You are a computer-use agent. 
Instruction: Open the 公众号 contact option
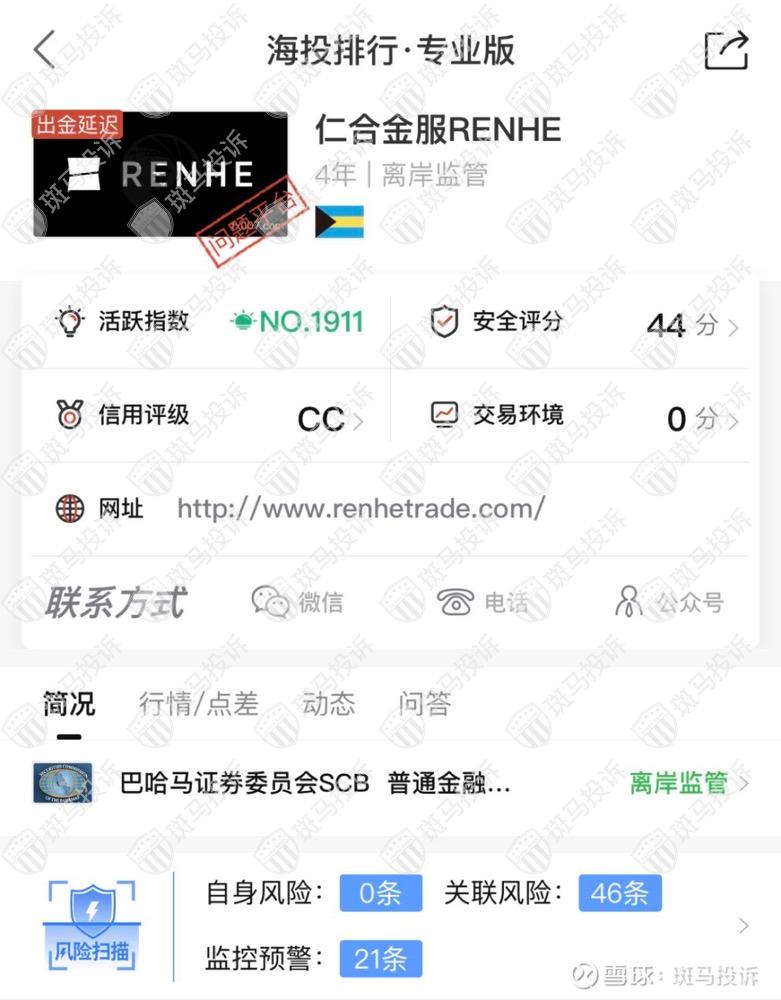[668, 602]
